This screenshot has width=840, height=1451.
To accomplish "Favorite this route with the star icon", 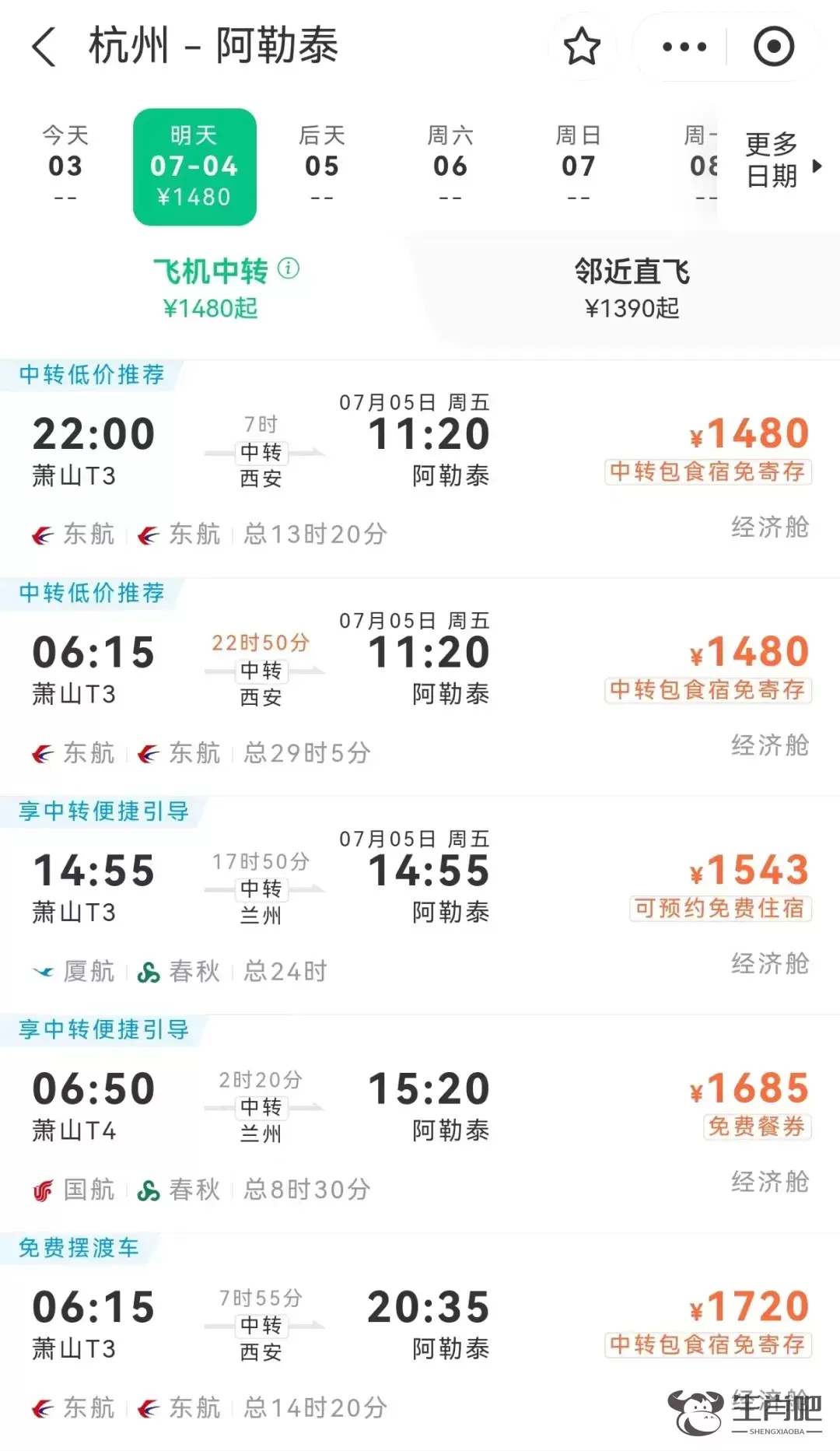I will pos(582,47).
